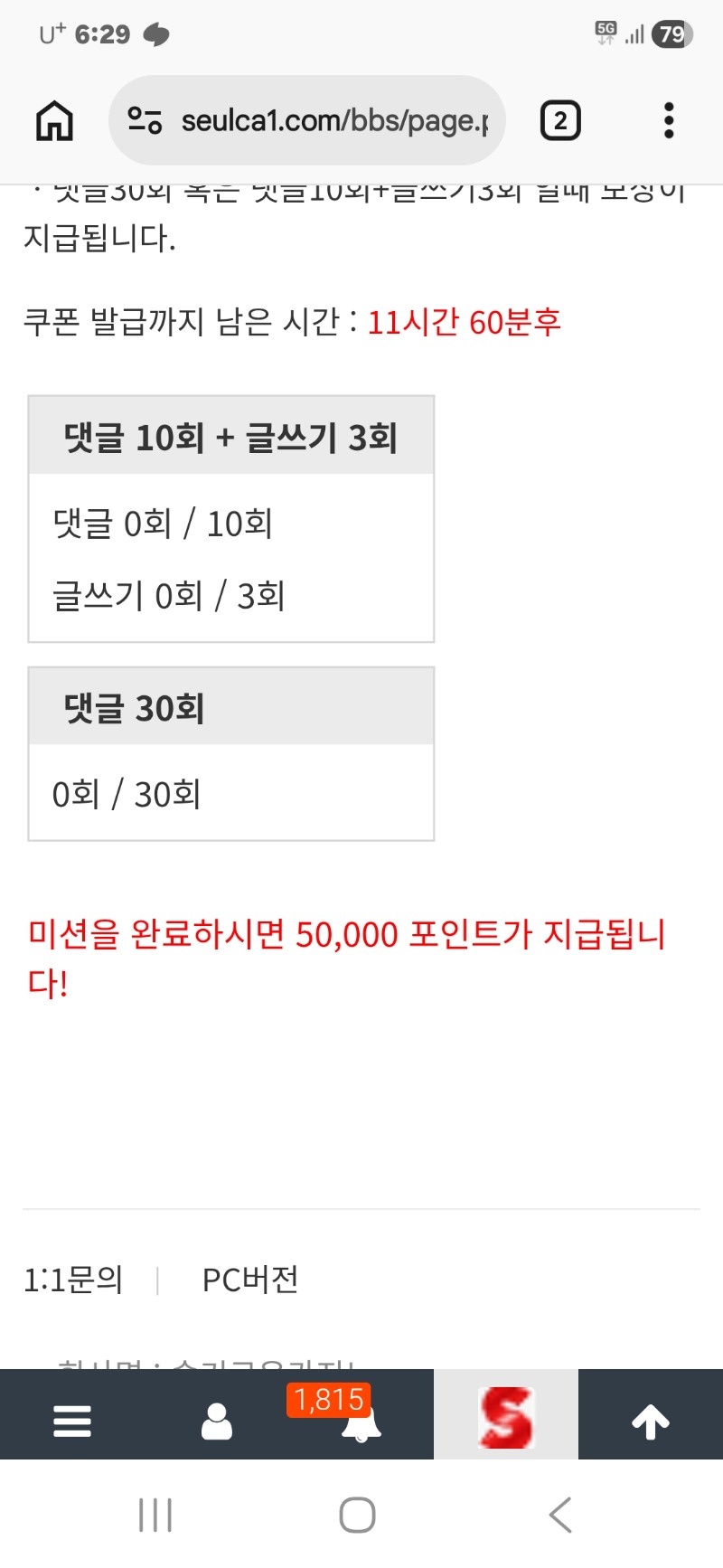
Task: Tap the 댓글 0회 / 10회 progress row
Action: click(x=164, y=523)
